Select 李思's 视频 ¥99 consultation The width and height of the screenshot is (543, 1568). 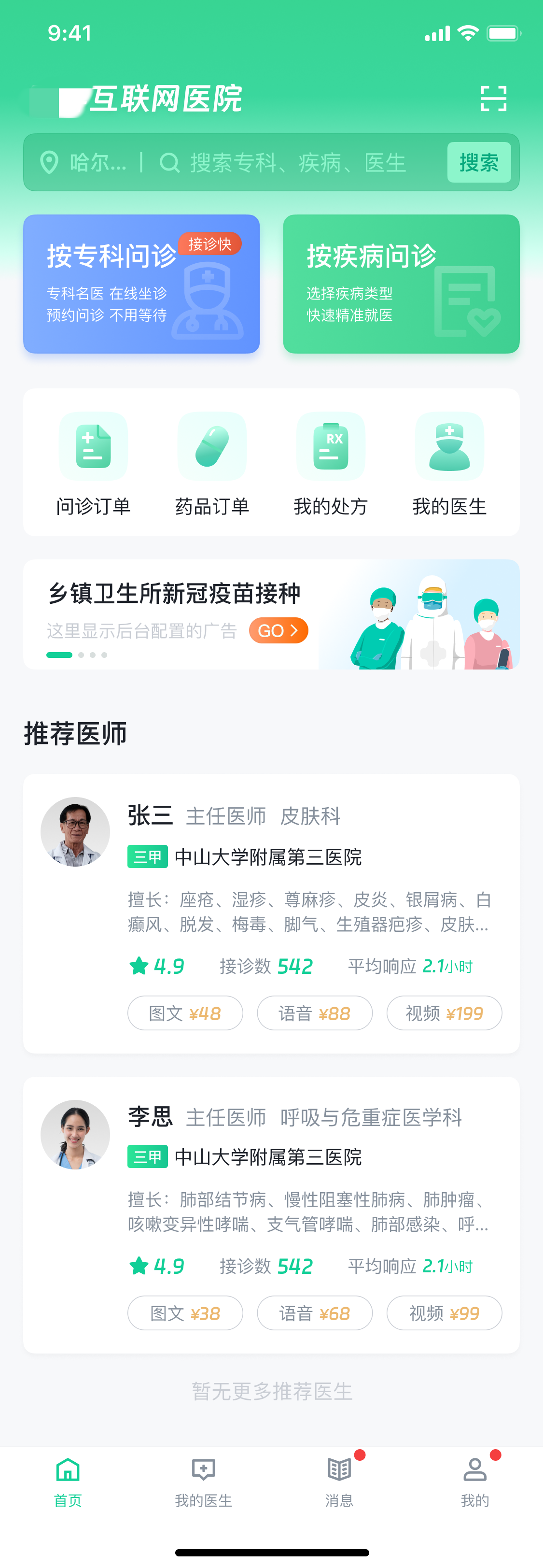point(444,1313)
